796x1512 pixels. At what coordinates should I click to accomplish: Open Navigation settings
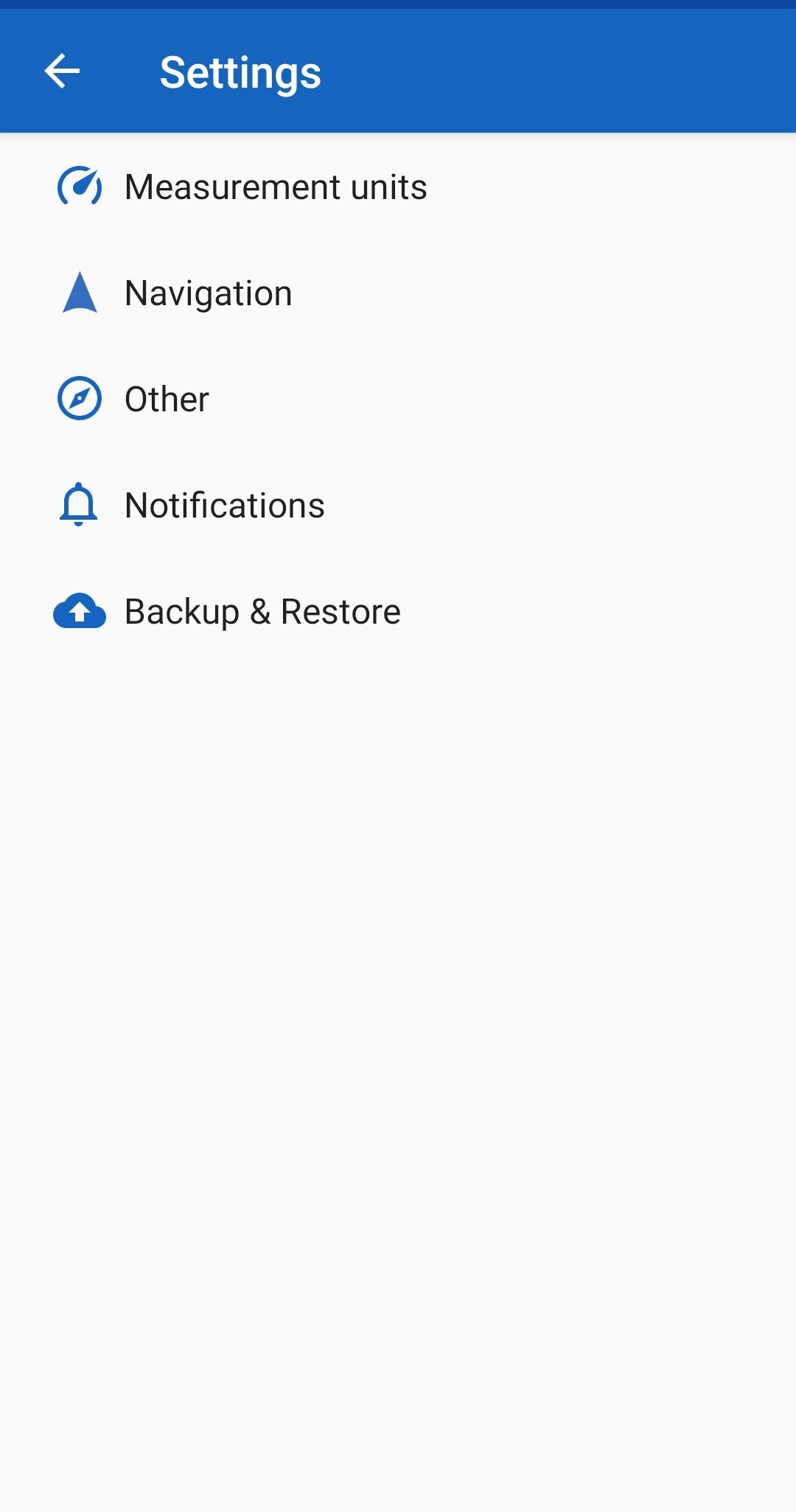point(209,293)
